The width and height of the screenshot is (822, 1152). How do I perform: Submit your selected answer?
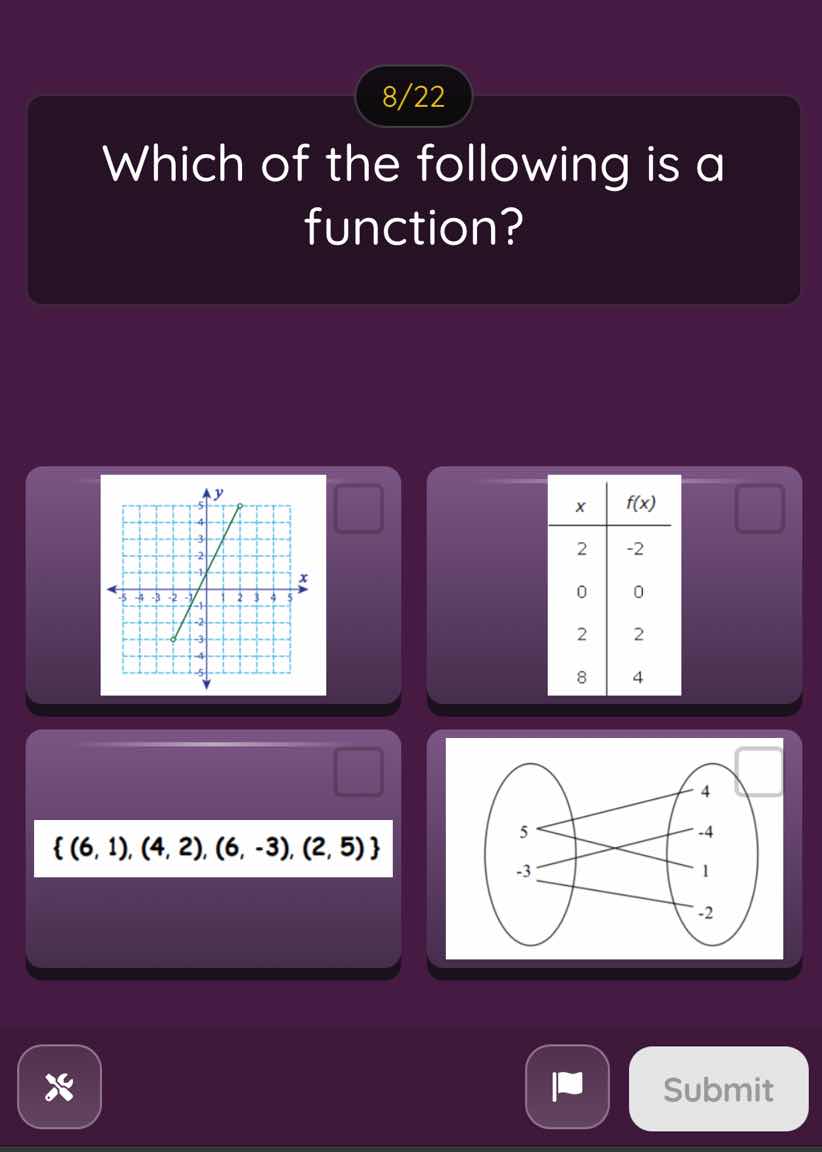tap(717, 1089)
